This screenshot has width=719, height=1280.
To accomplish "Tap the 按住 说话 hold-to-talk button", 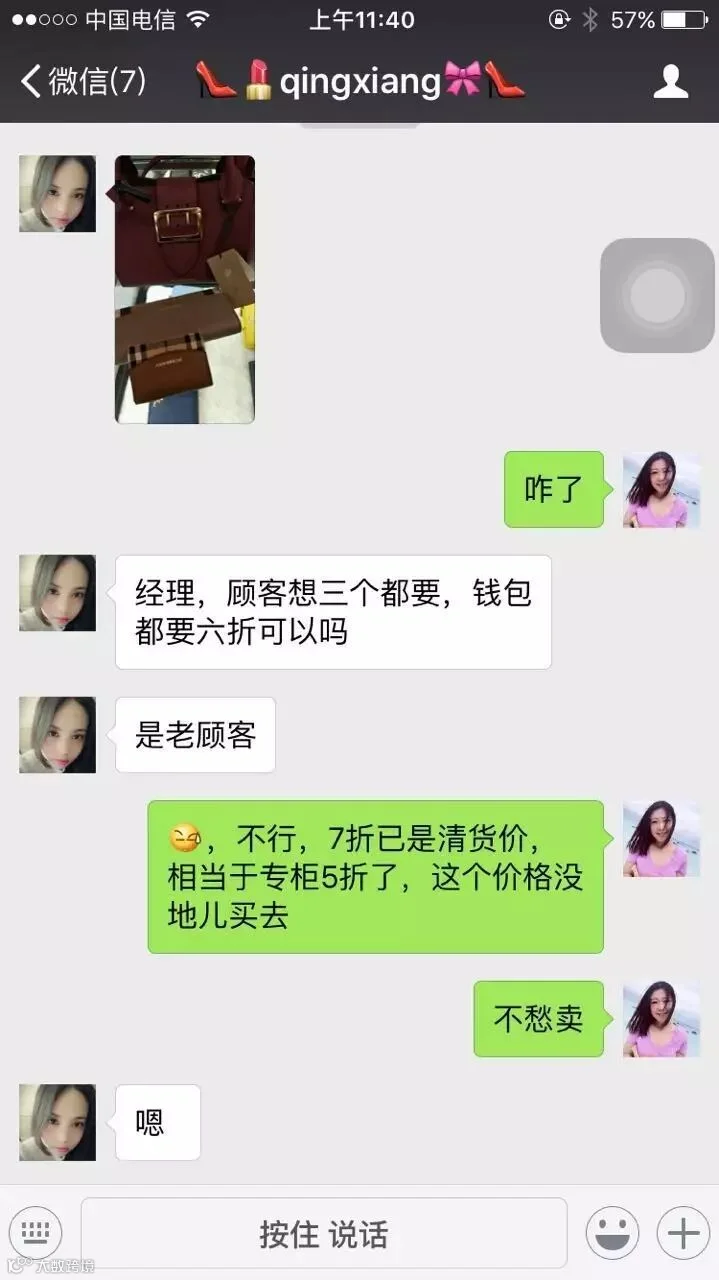I will 324,1234.
